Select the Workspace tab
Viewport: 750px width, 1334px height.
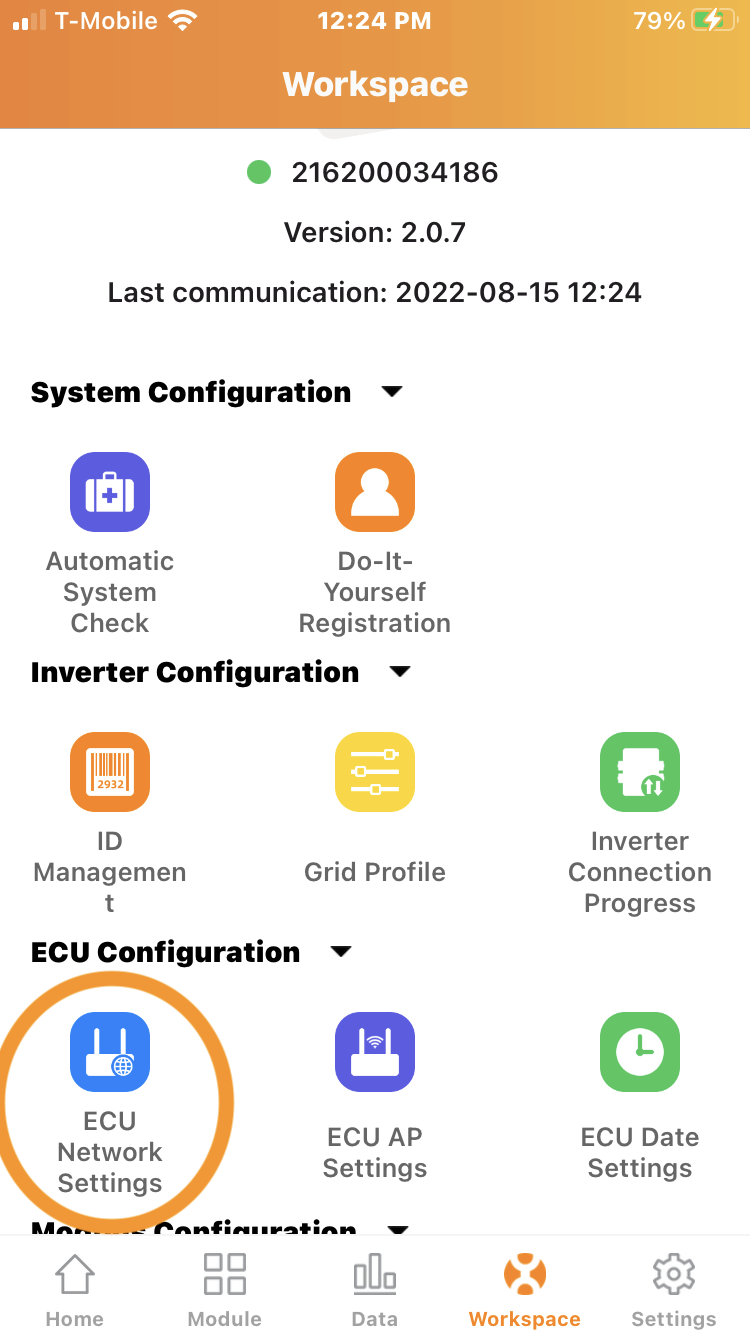tap(525, 1290)
